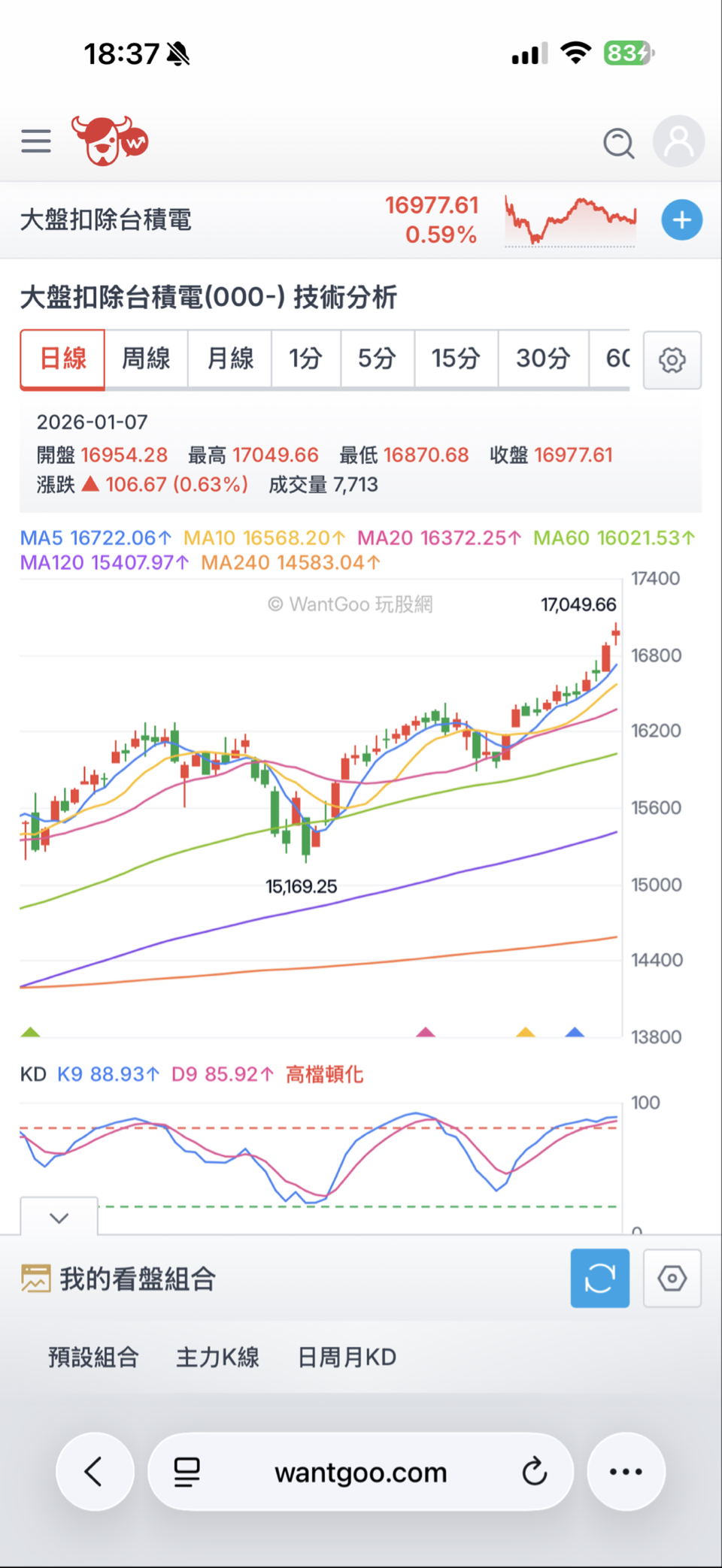Viewport: 722px width, 1568px height.
Task: Choose the 主力K線 layout
Action: [x=217, y=1357]
